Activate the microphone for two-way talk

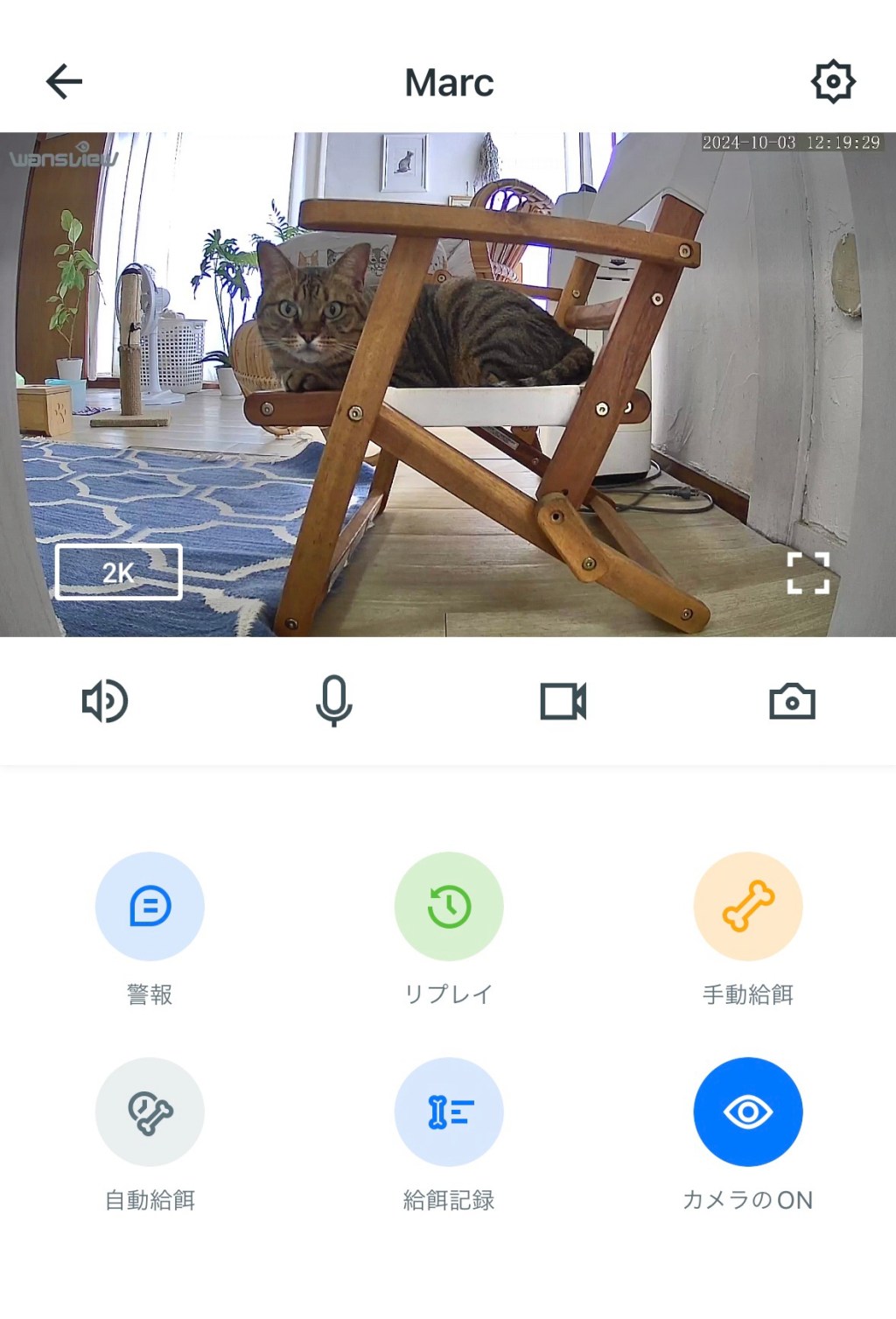333,699
